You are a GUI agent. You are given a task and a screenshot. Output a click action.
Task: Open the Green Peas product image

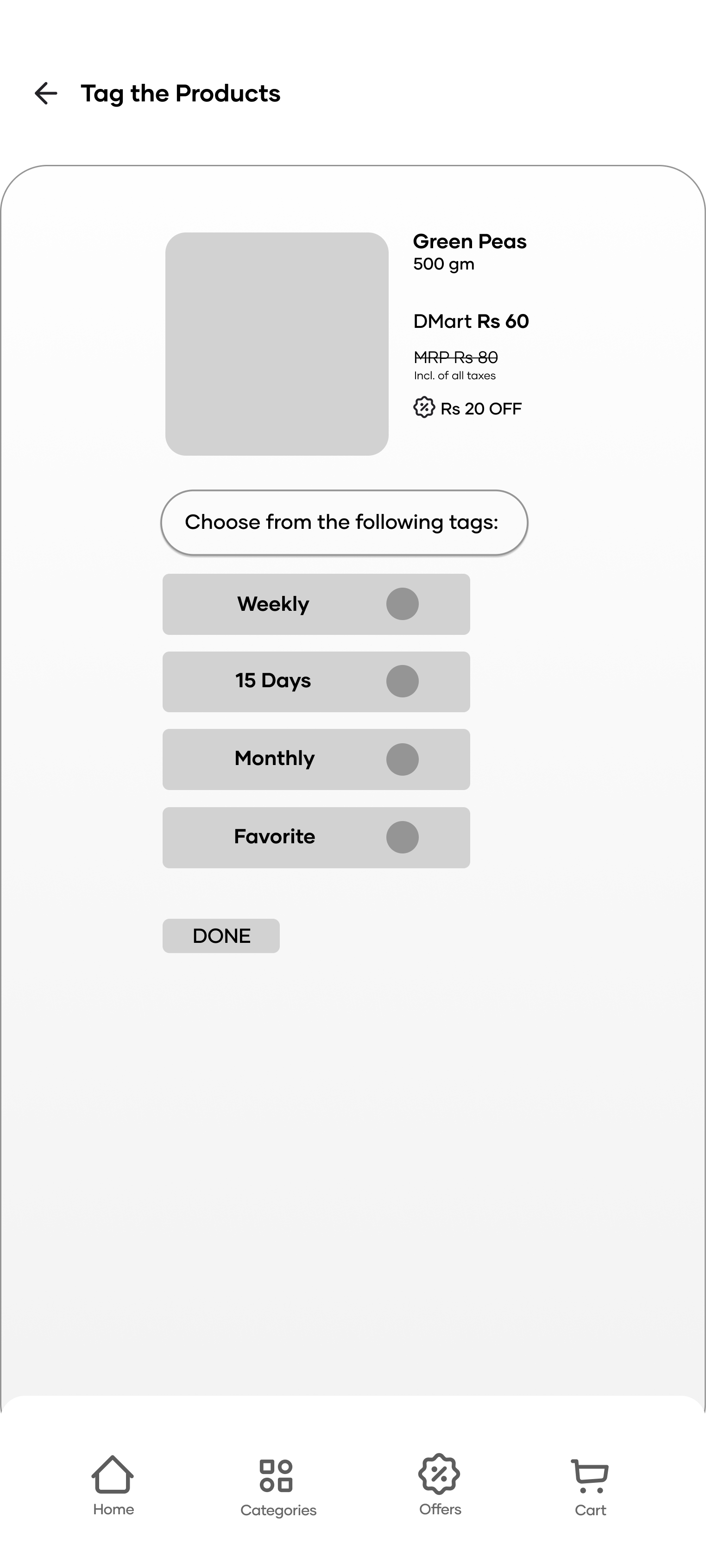pos(277,344)
